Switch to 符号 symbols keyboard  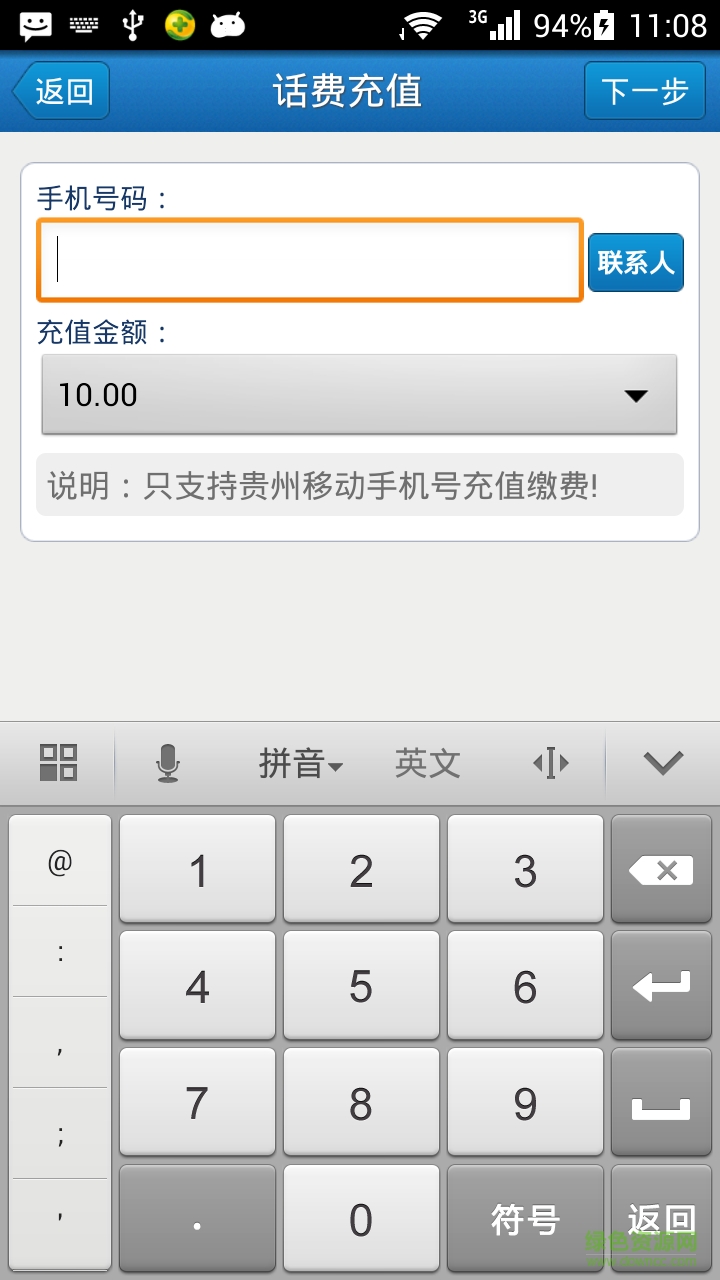pyautogui.click(x=525, y=1219)
